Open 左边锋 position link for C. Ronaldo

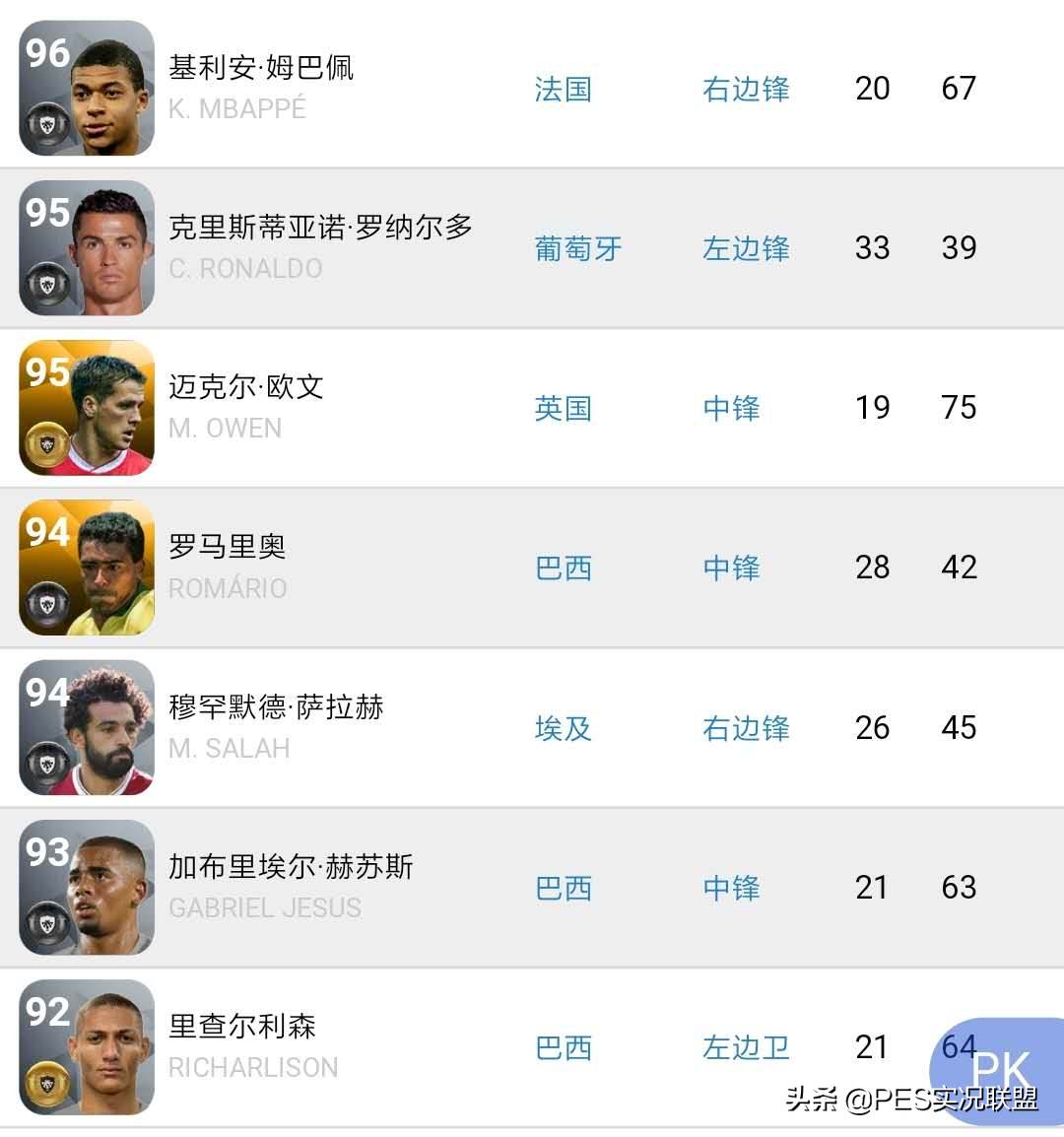tap(746, 249)
